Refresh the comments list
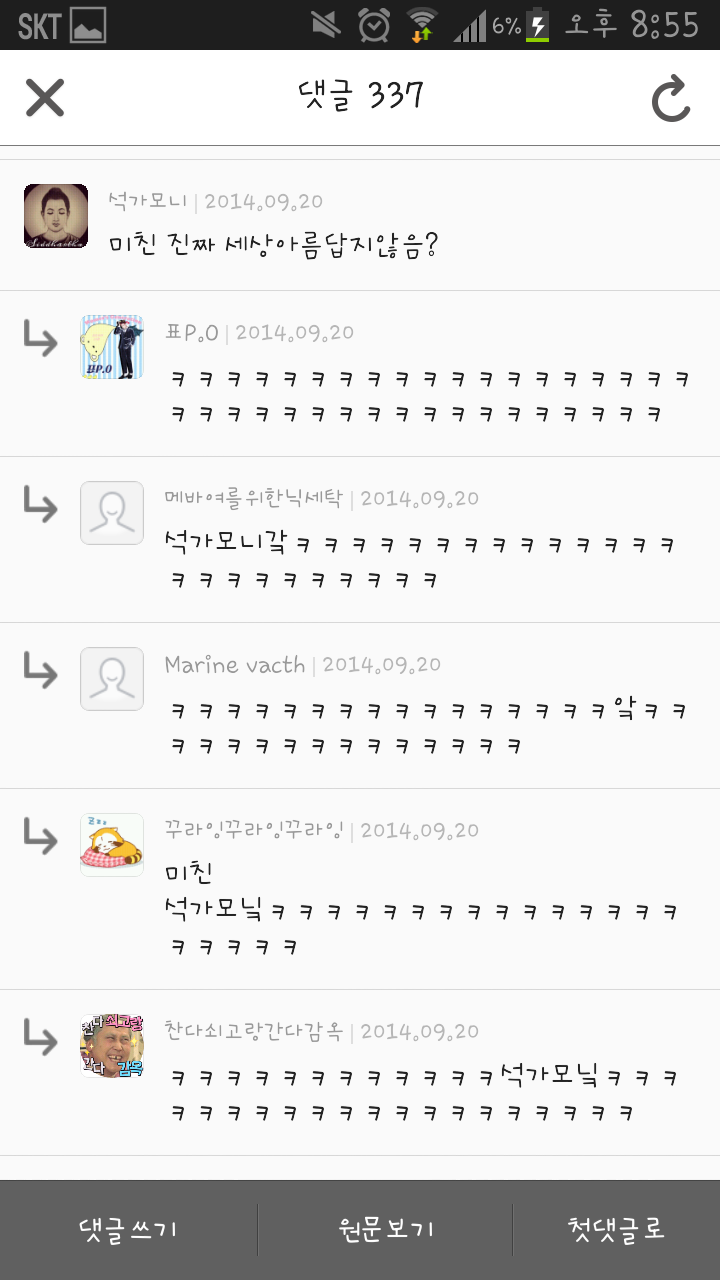This screenshot has width=720, height=1280. [671, 98]
